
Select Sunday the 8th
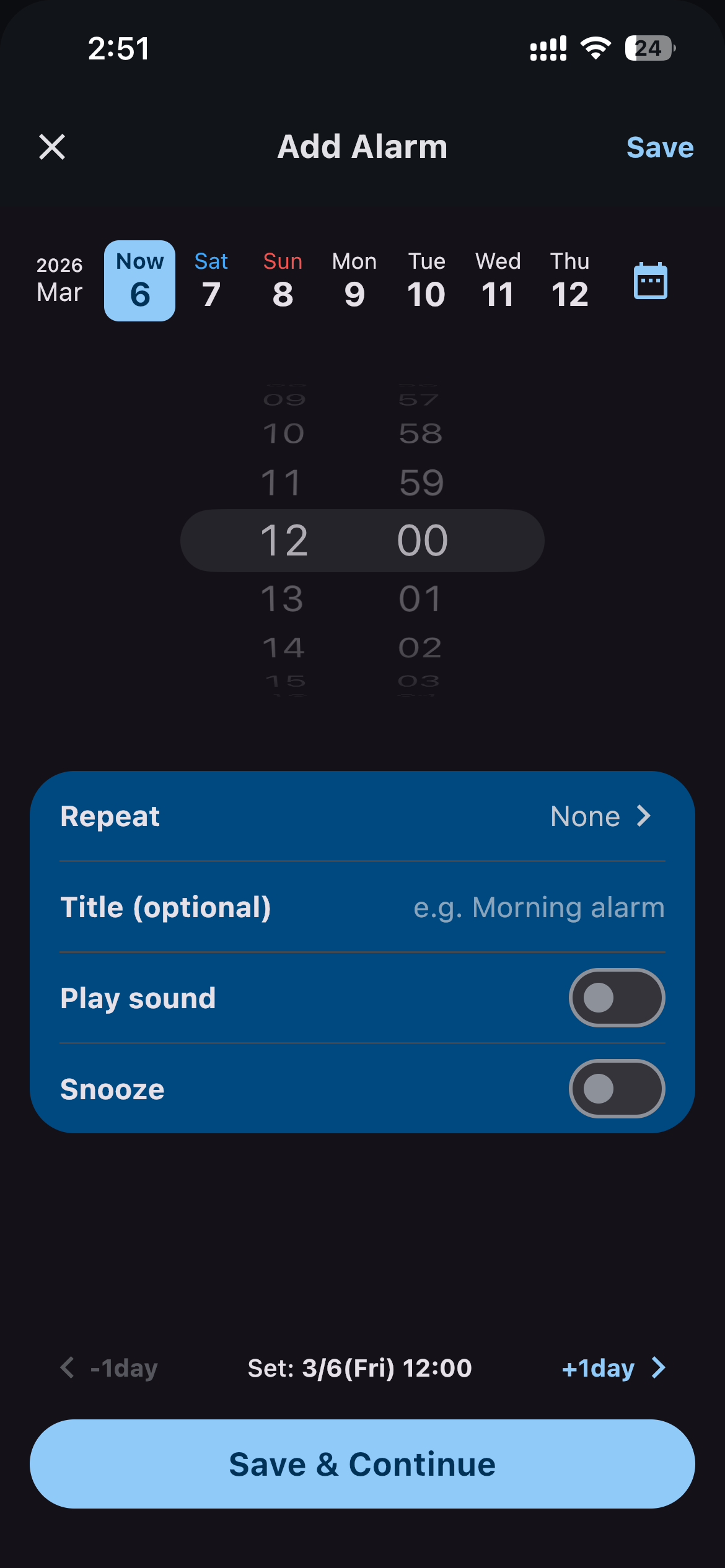pyautogui.click(x=283, y=280)
